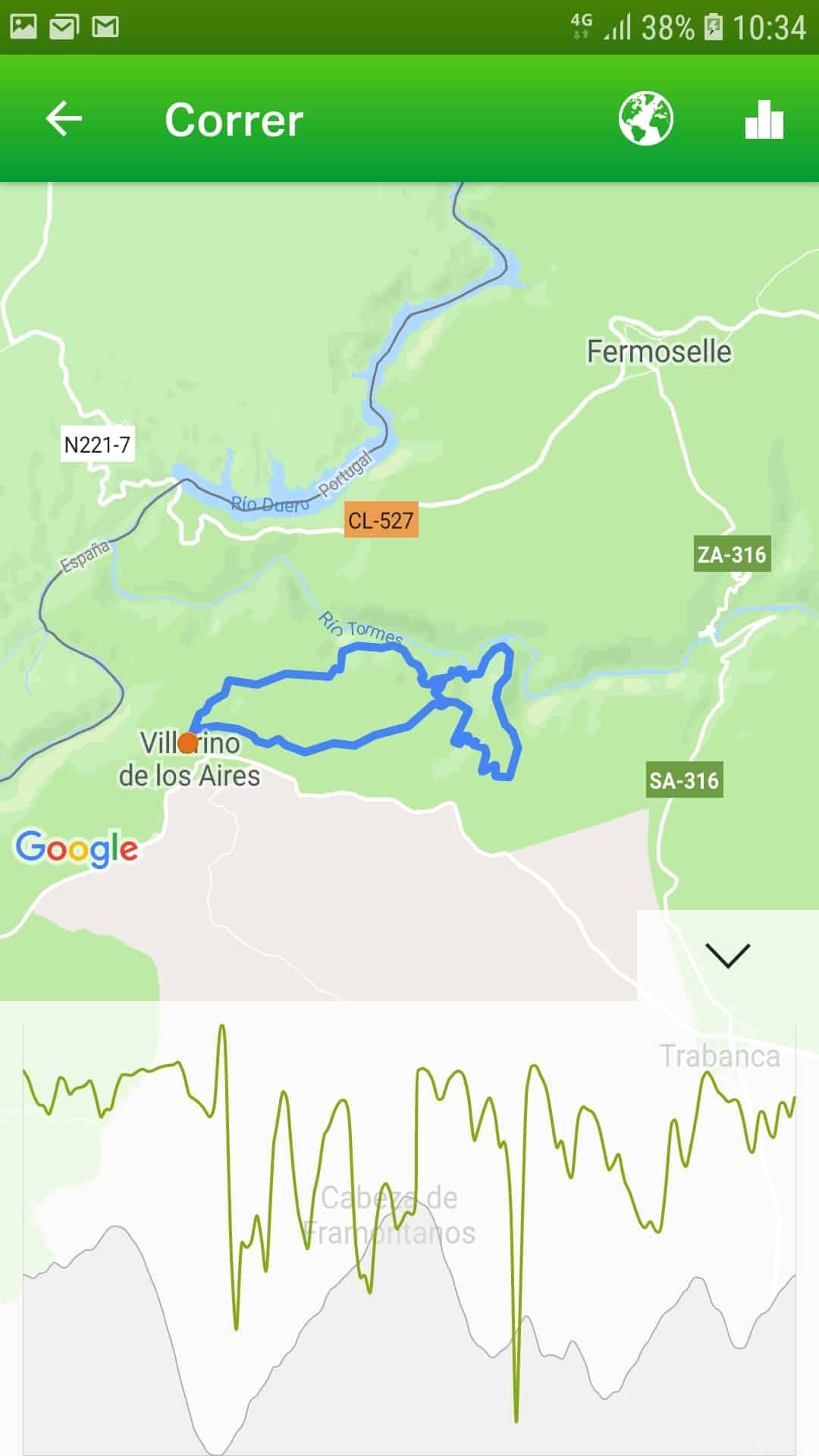Go back from the Correr screen

point(64,119)
